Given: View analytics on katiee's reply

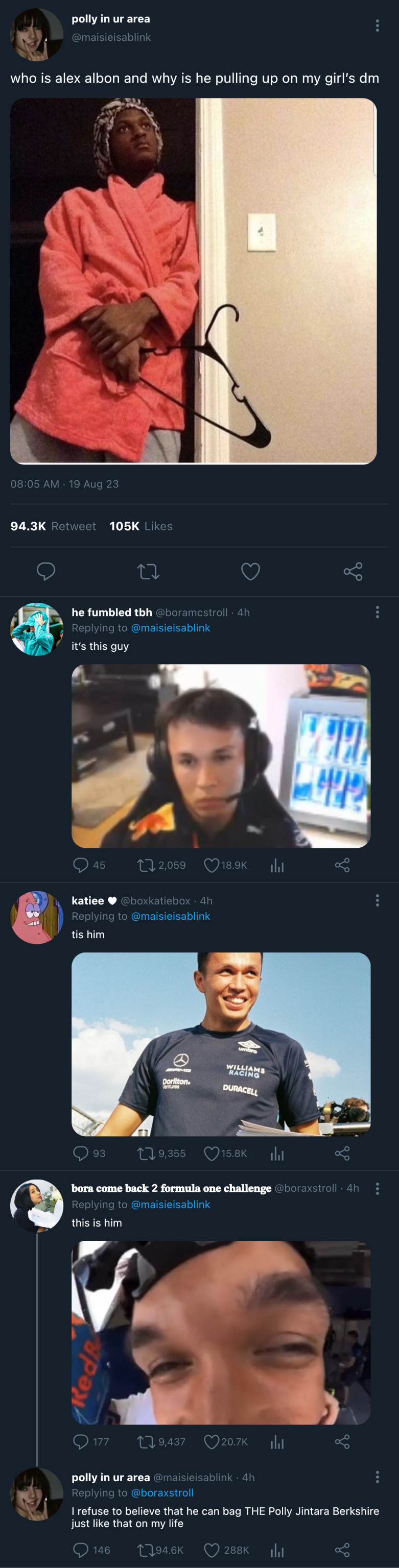Looking at the screenshot, I should (277, 1154).
